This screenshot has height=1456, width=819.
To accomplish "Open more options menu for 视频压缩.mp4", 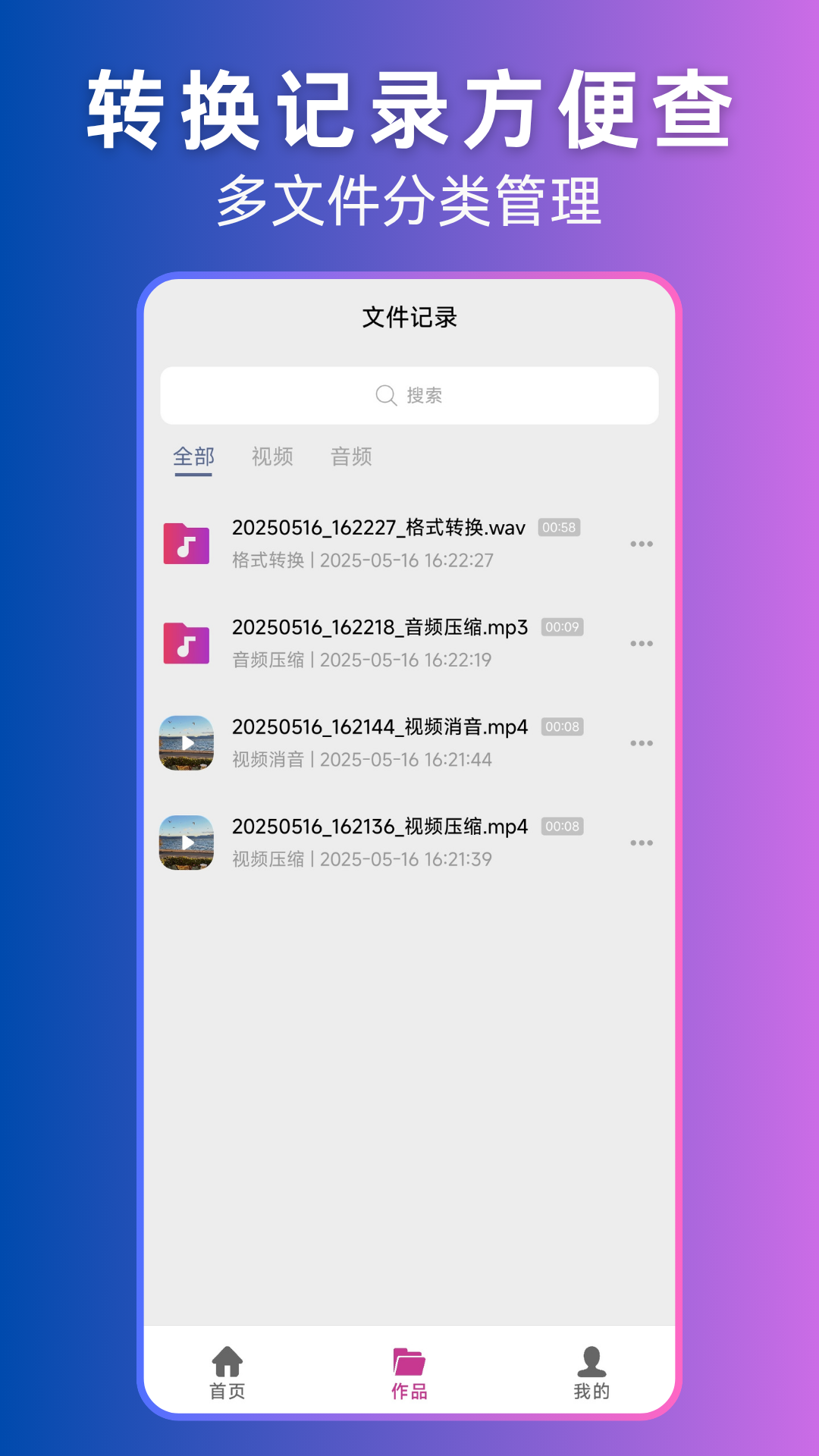I will [x=642, y=843].
